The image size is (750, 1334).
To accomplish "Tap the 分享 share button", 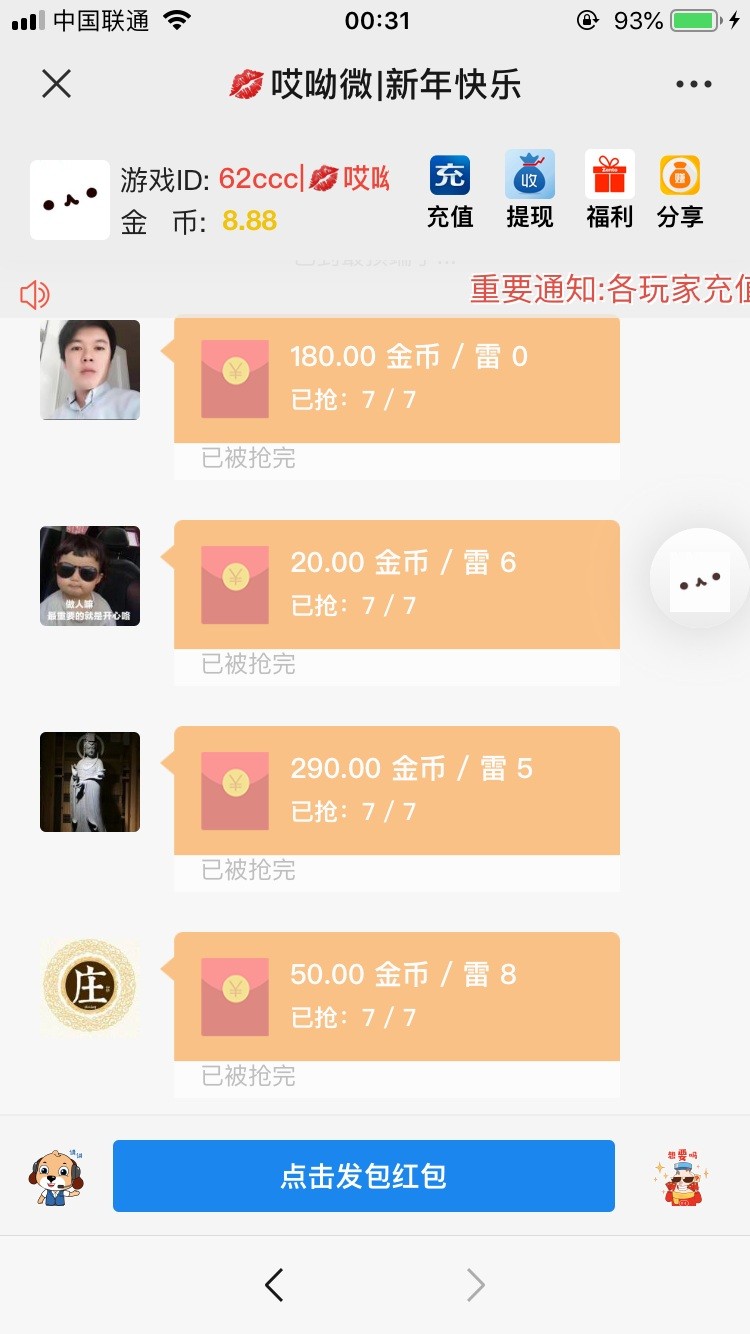I will (680, 190).
